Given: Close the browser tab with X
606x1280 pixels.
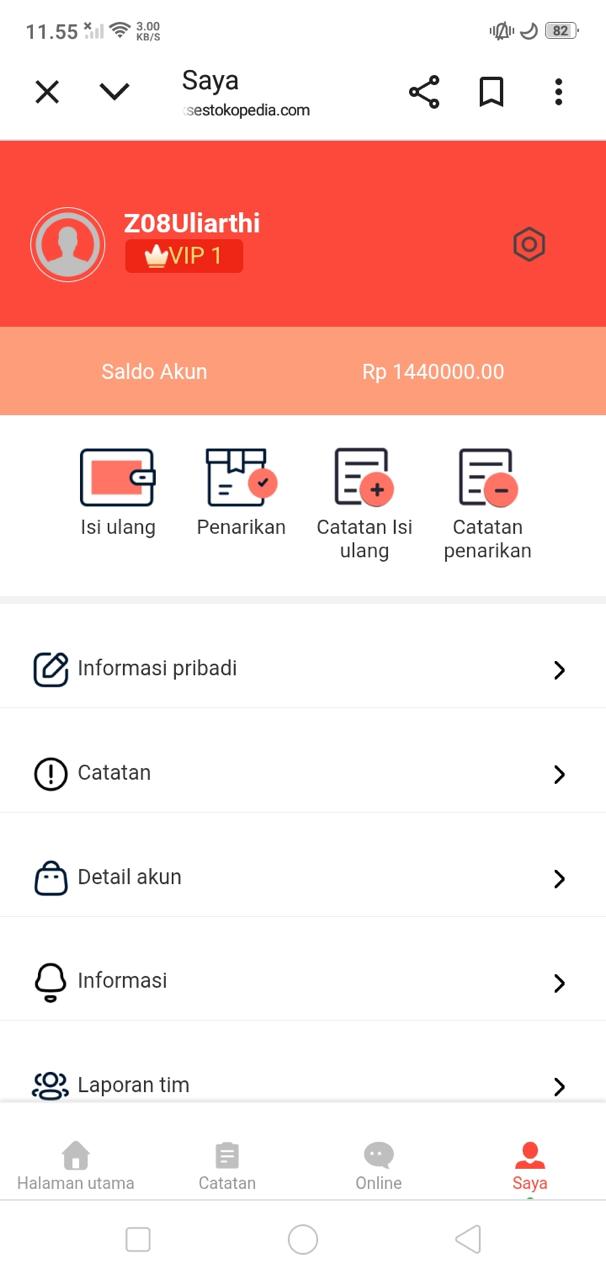Looking at the screenshot, I should tap(47, 92).
